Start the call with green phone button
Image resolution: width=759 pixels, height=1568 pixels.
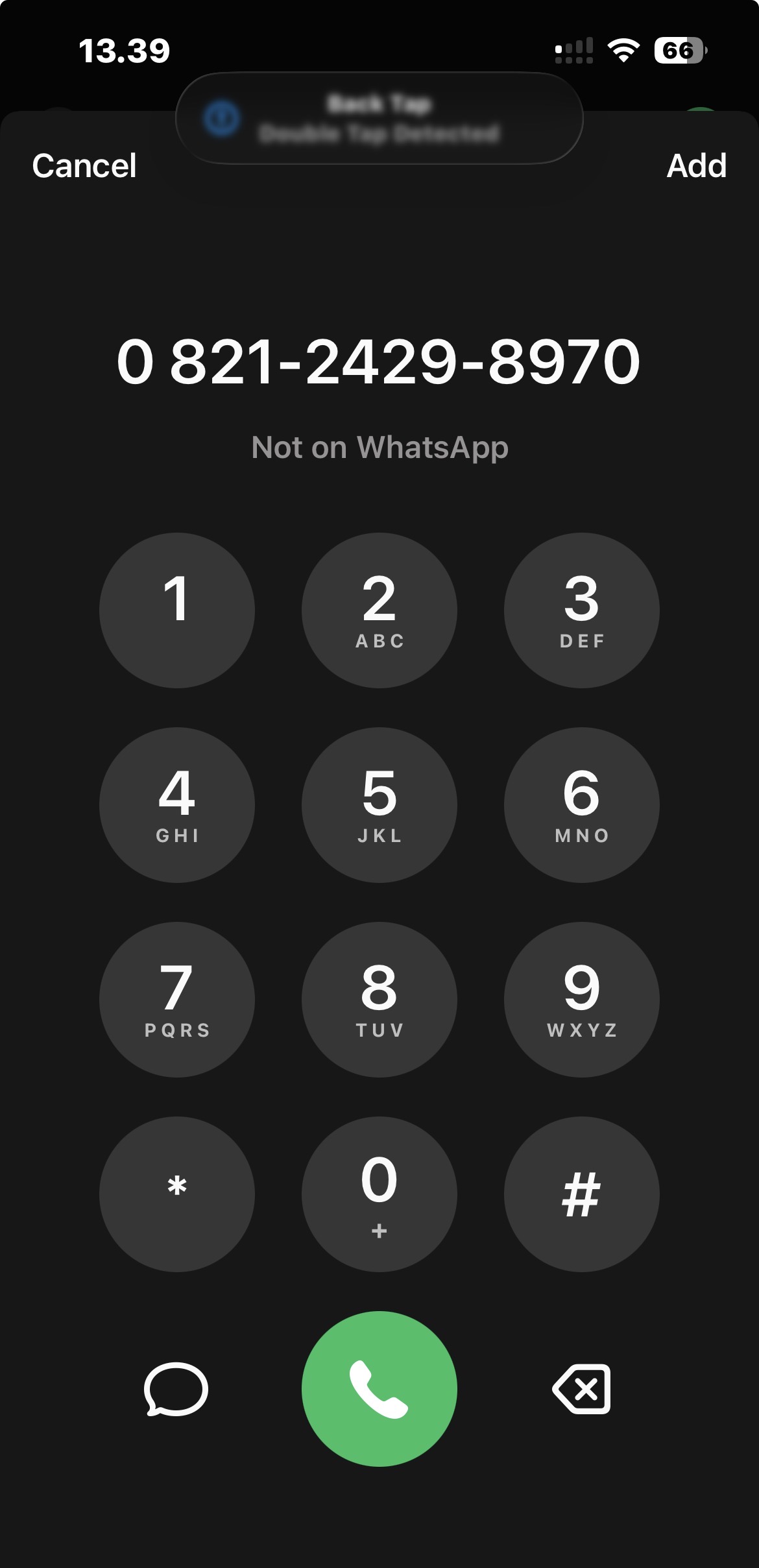(379, 1389)
